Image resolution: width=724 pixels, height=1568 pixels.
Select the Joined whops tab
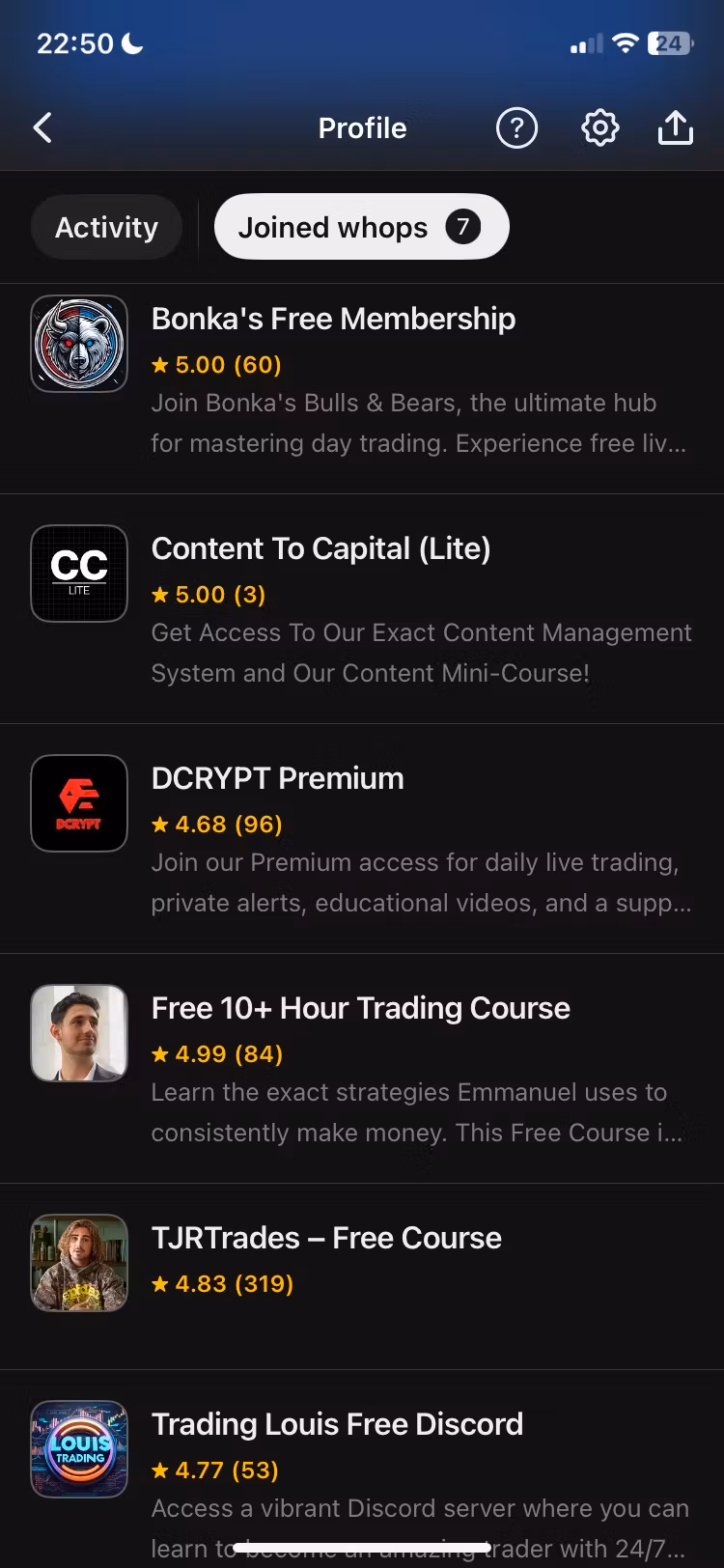[362, 227]
